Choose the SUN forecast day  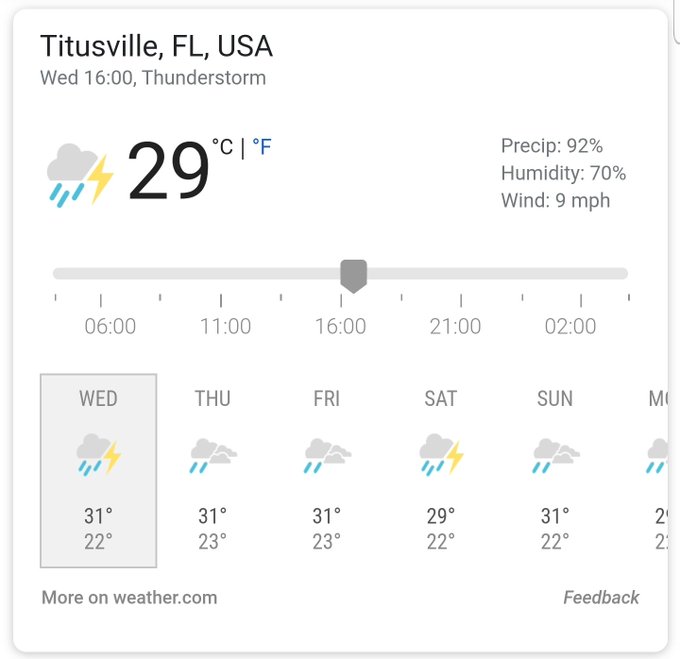point(555,470)
